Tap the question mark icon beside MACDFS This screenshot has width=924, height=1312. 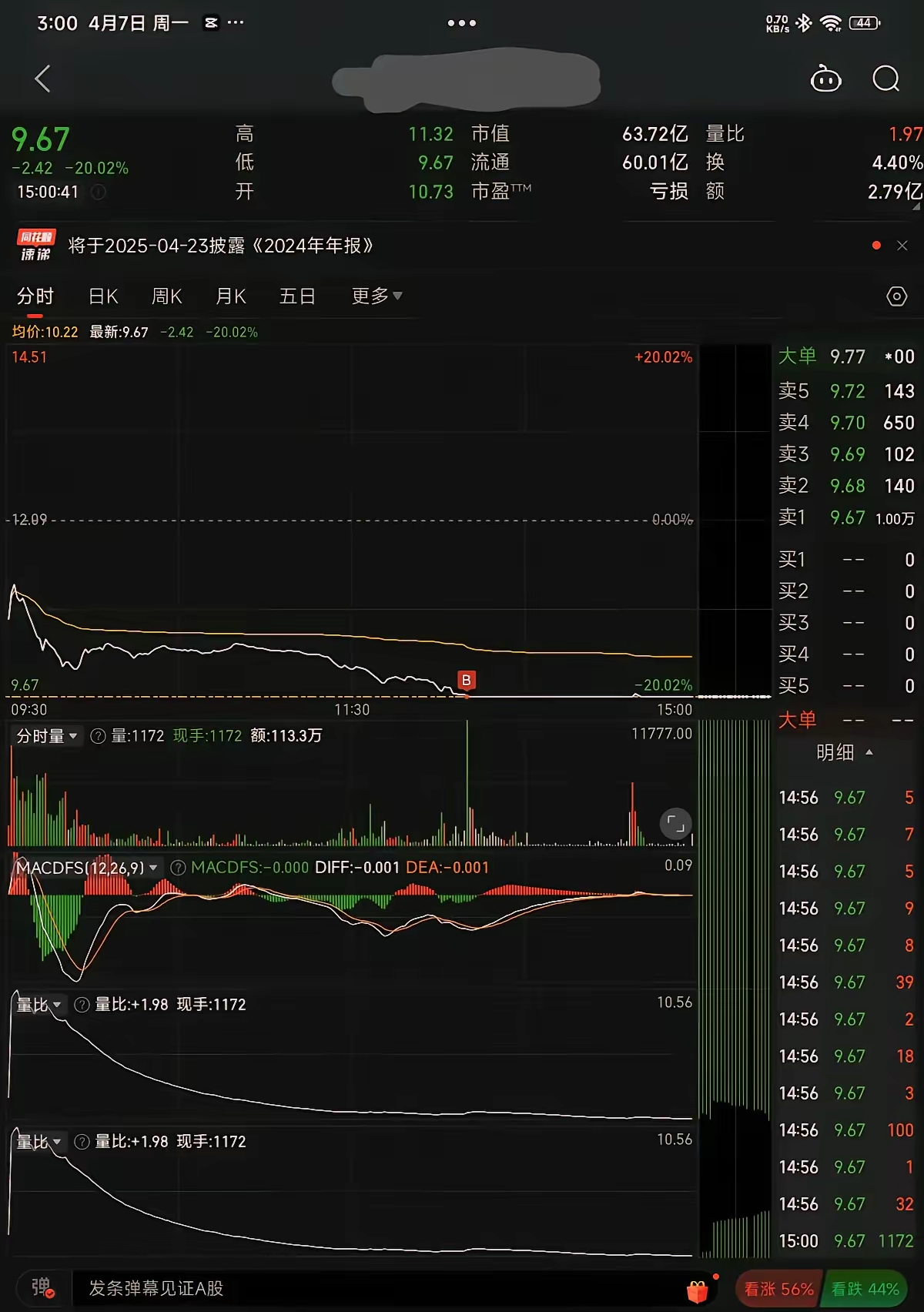178,867
